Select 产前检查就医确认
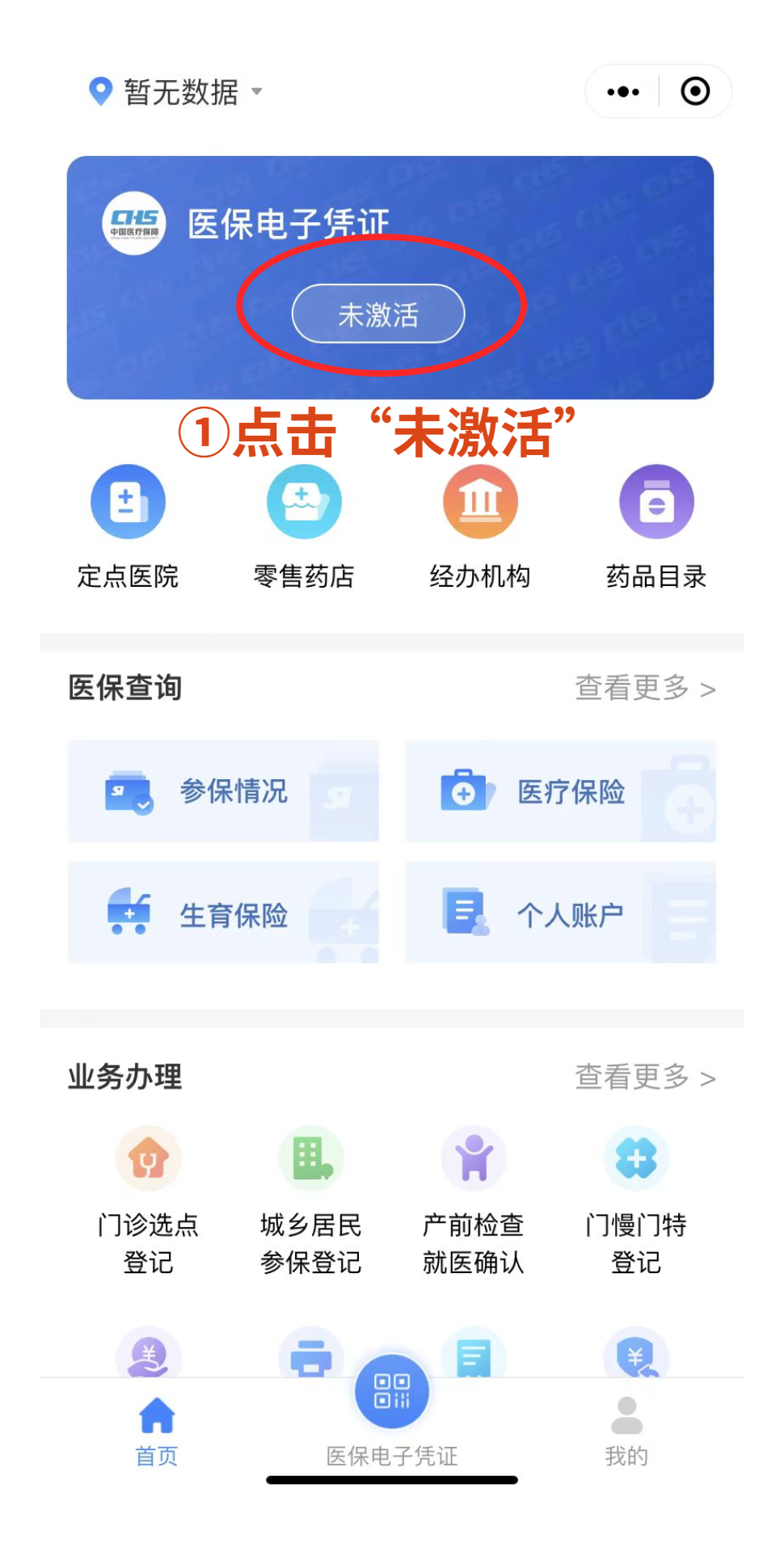784x1552 pixels. pyautogui.click(x=474, y=1200)
